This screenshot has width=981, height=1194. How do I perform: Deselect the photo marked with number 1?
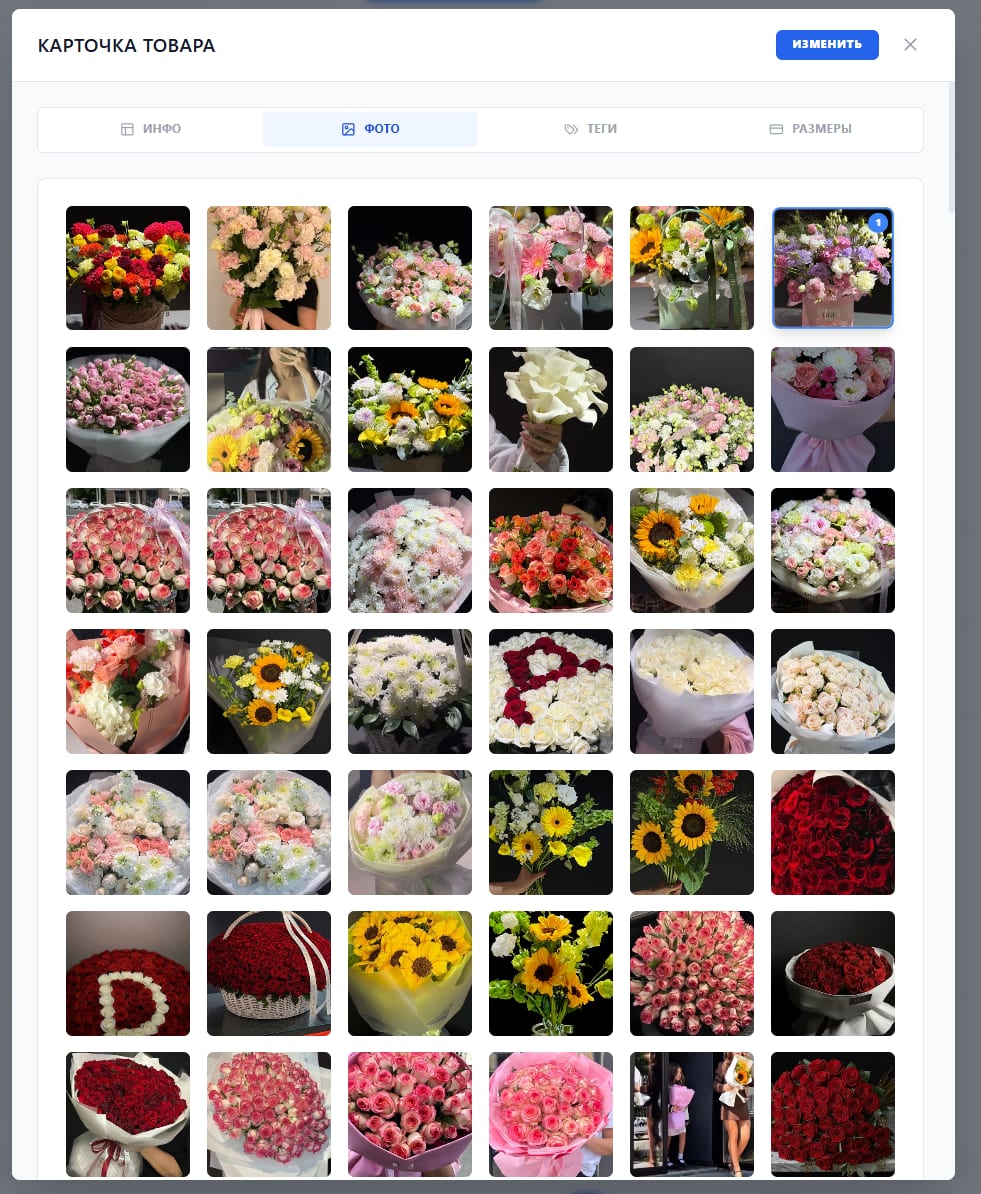coord(832,268)
